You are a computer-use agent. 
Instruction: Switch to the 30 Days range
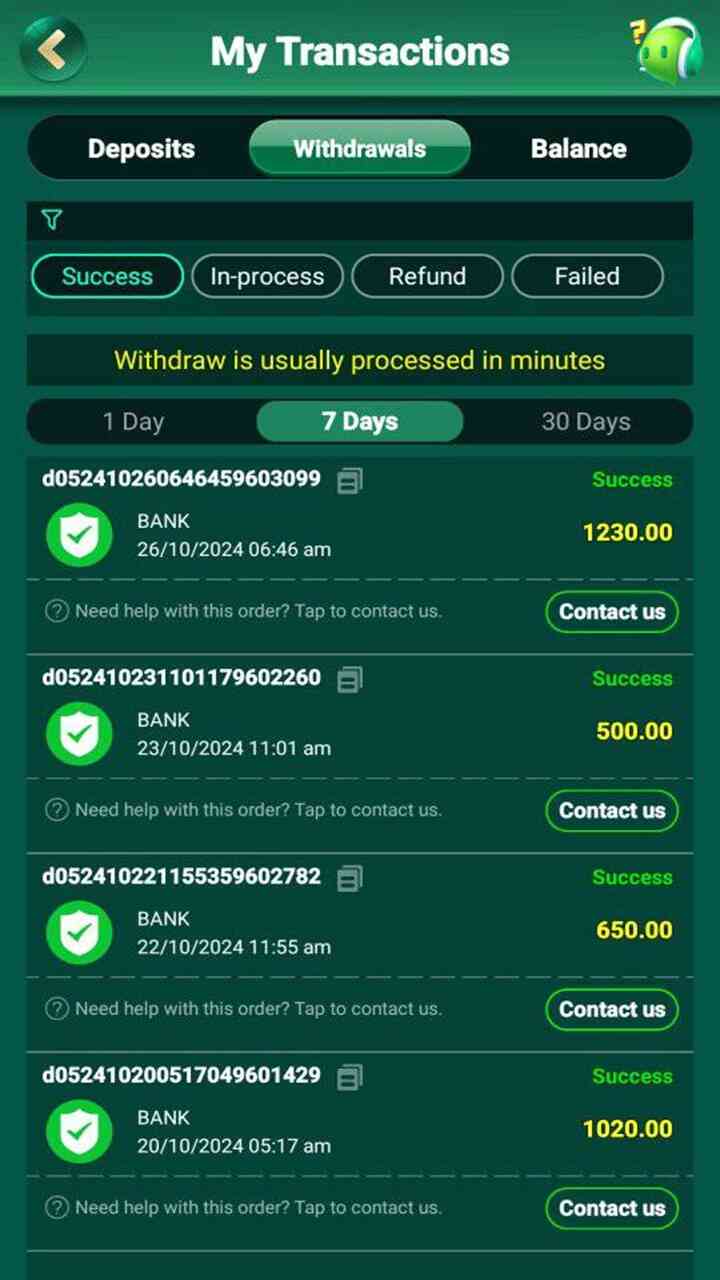click(586, 422)
